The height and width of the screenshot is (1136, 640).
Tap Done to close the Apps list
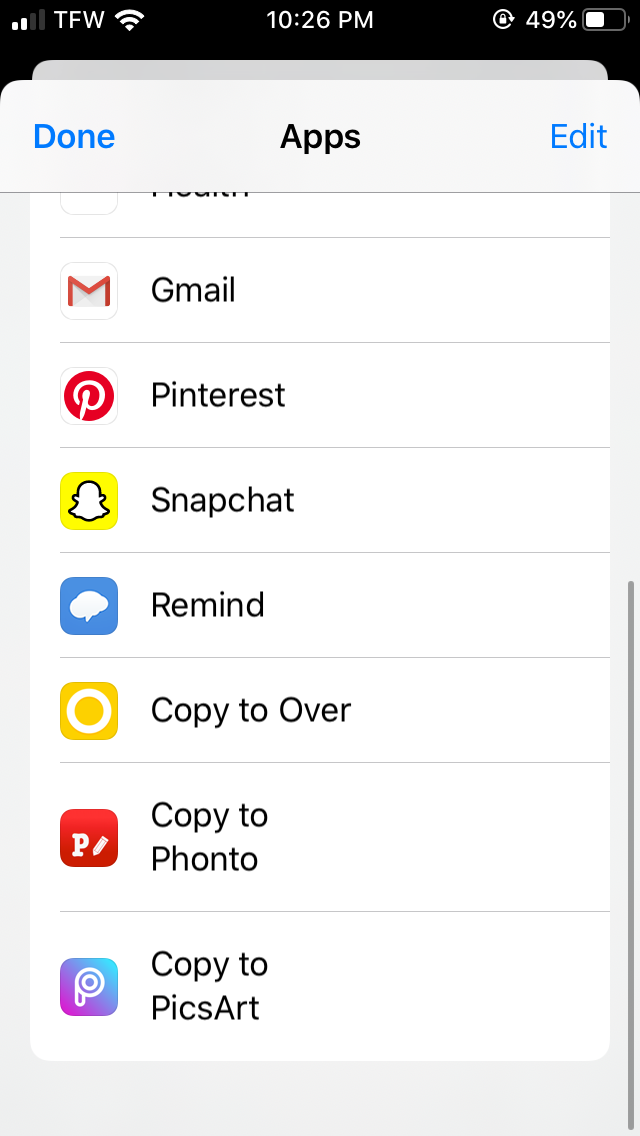pyautogui.click(x=74, y=136)
